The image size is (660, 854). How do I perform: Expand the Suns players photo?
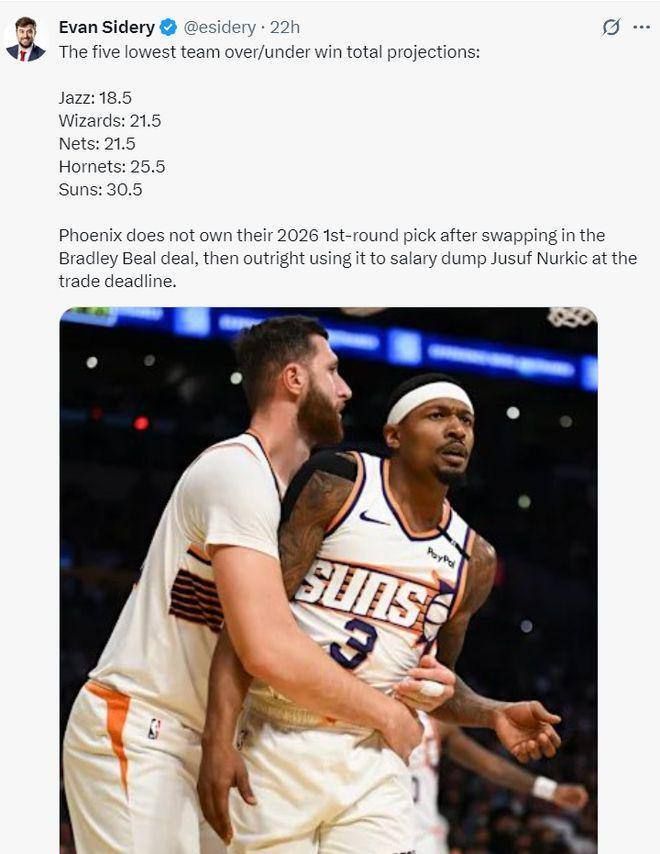point(328,580)
